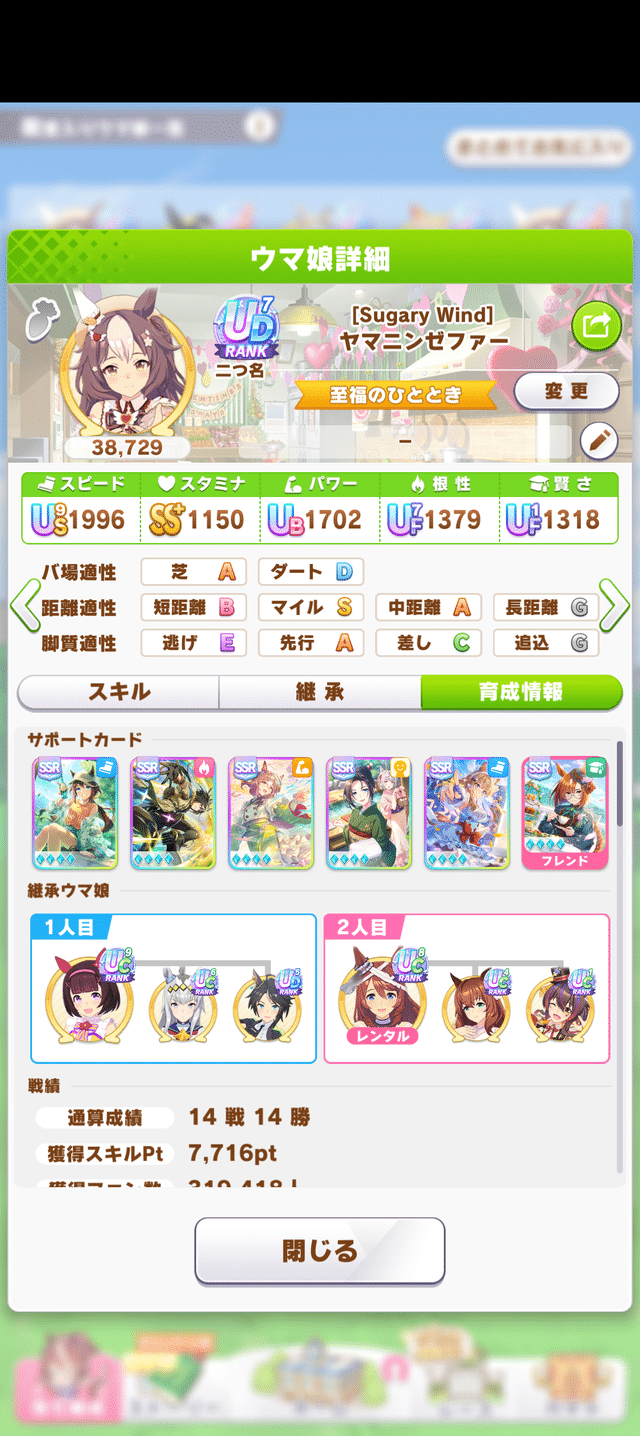Select the 育成情報 tab

pos(520,692)
